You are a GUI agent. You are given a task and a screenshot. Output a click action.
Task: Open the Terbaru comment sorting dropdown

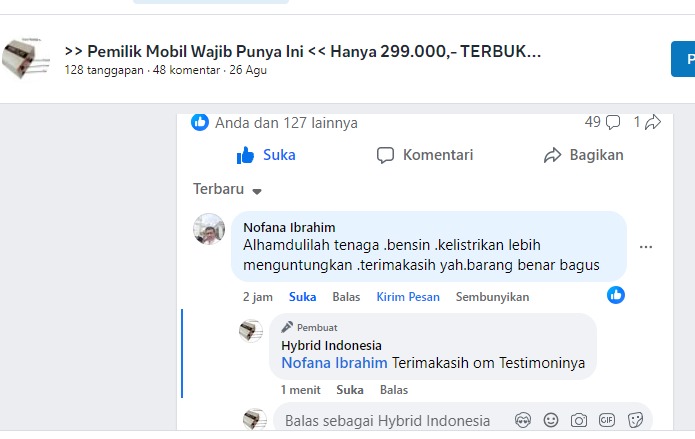[x=228, y=189]
